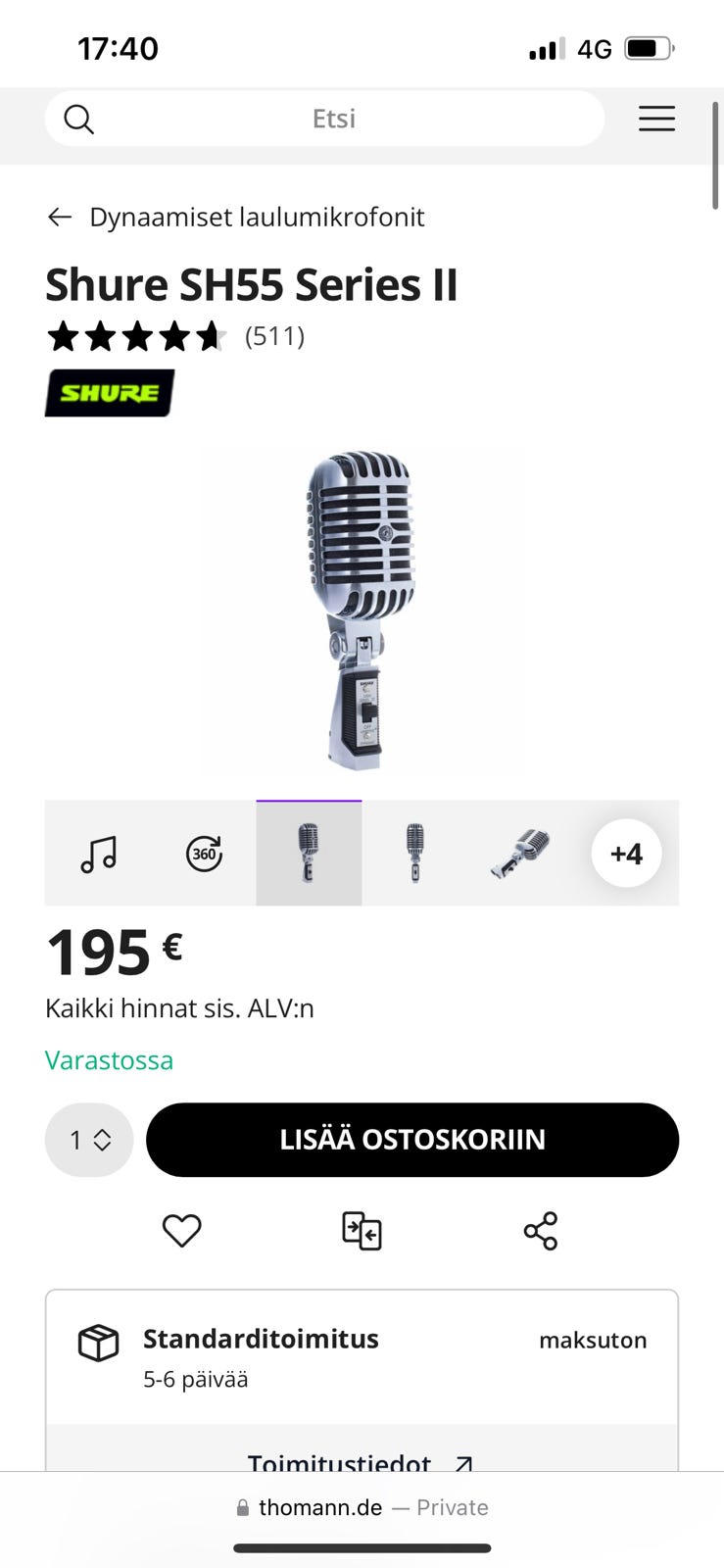Click the star rating display
Screen dimensions: 724x1568
pyautogui.click(x=137, y=336)
